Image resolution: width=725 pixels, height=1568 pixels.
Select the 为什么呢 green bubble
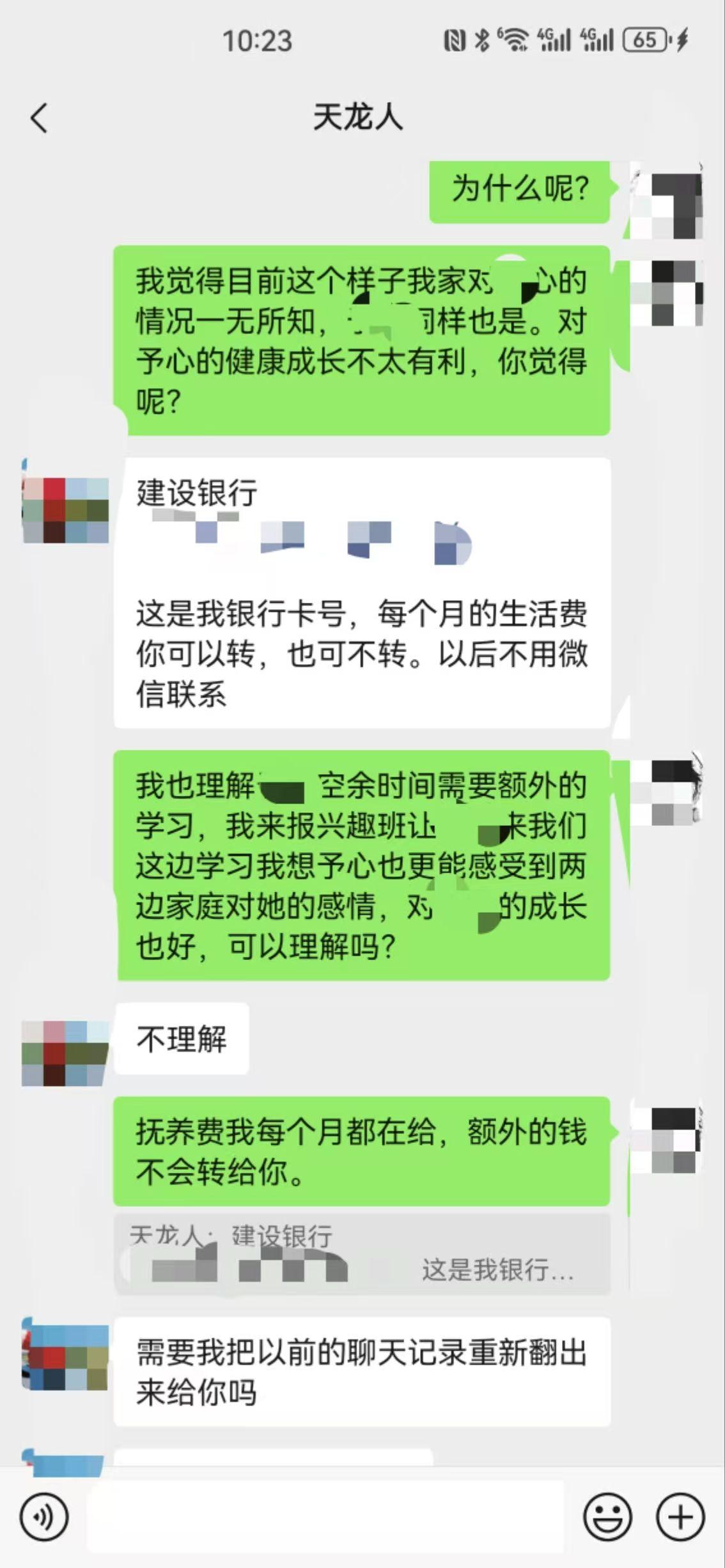521,189
